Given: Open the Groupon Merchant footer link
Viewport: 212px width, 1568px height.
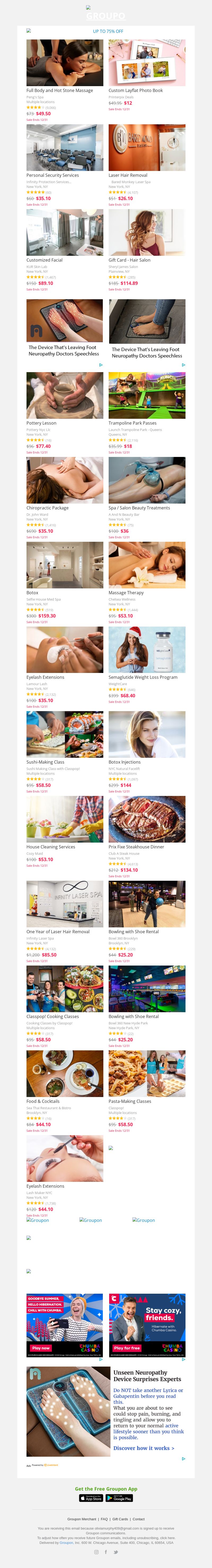Looking at the screenshot, I should click(x=82, y=1519).
